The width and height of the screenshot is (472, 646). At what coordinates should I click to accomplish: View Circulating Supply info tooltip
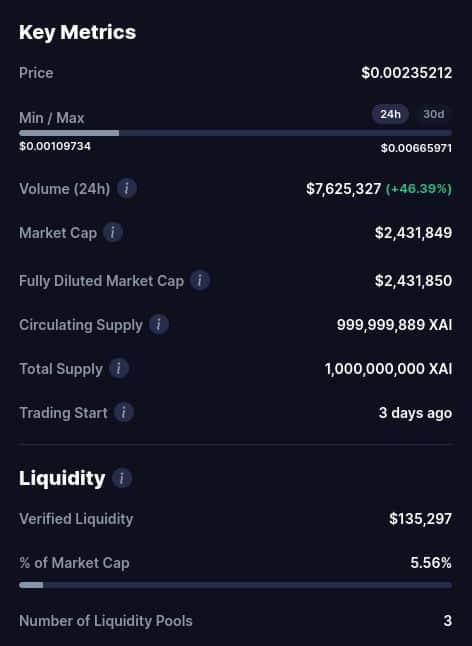[x=159, y=325]
